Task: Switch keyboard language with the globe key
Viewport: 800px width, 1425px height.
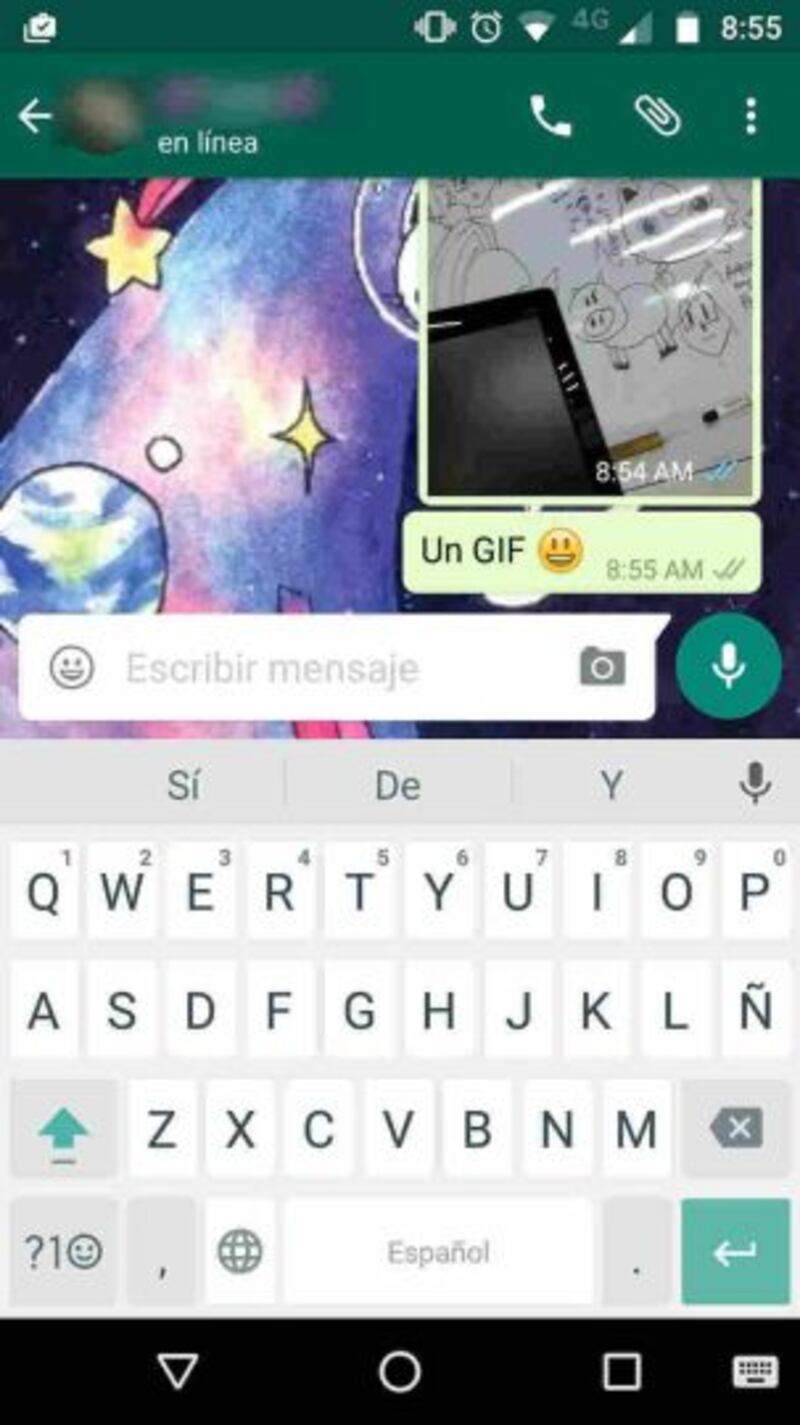Action: (x=240, y=1252)
